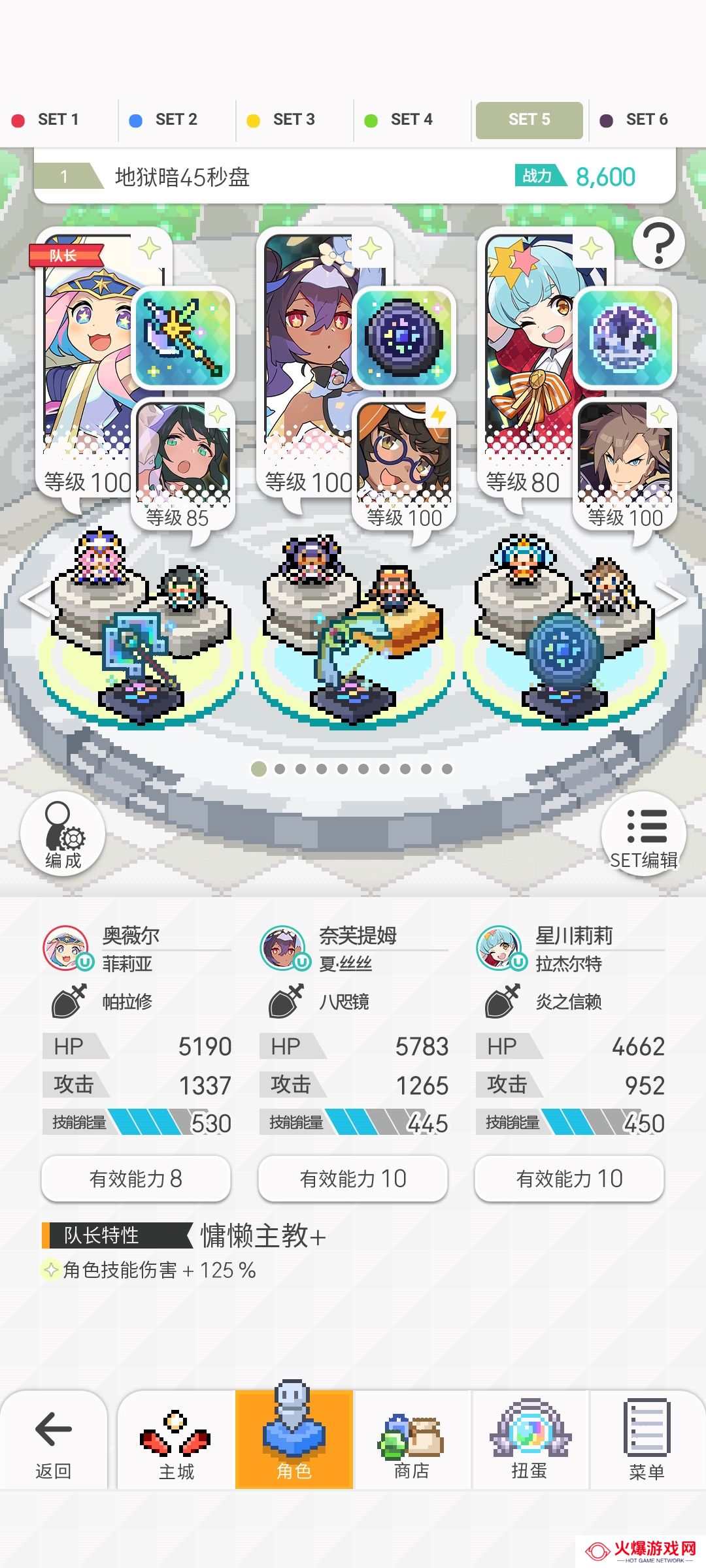The width and height of the screenshot is (706, 1568).
Task: Switch to the SET 4 tab
Action: [412, 120]
